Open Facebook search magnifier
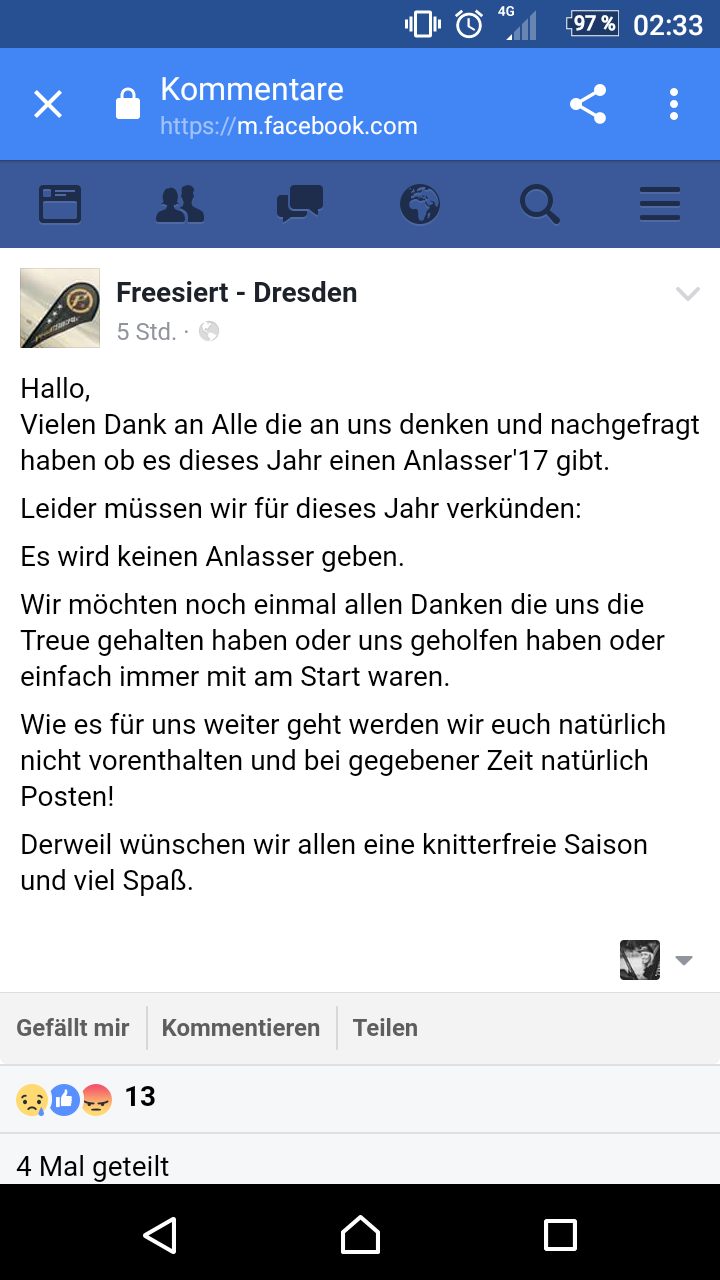Screen dimensions: 720x1280 (x=540, y=205)
